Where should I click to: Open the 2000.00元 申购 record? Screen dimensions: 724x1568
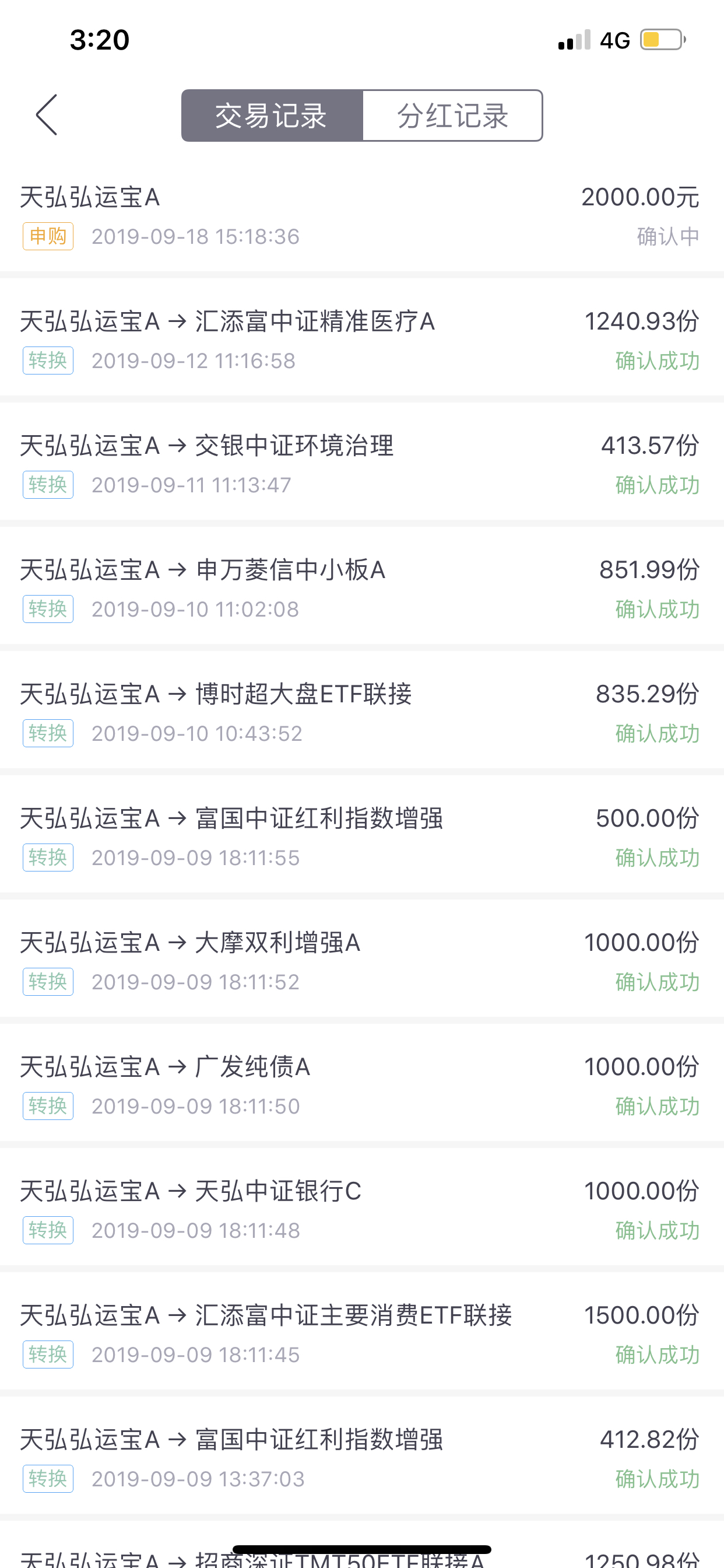[x=362, y=216]
